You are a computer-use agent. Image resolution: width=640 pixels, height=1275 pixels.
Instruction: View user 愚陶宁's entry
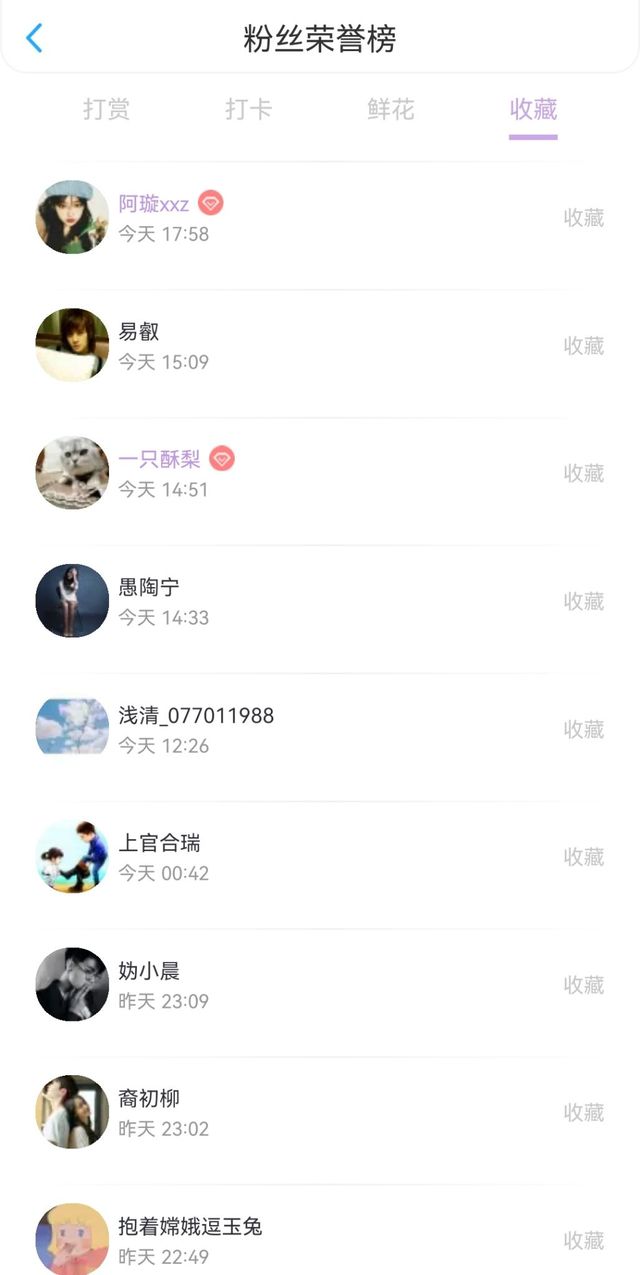click(x=320, y=601)
